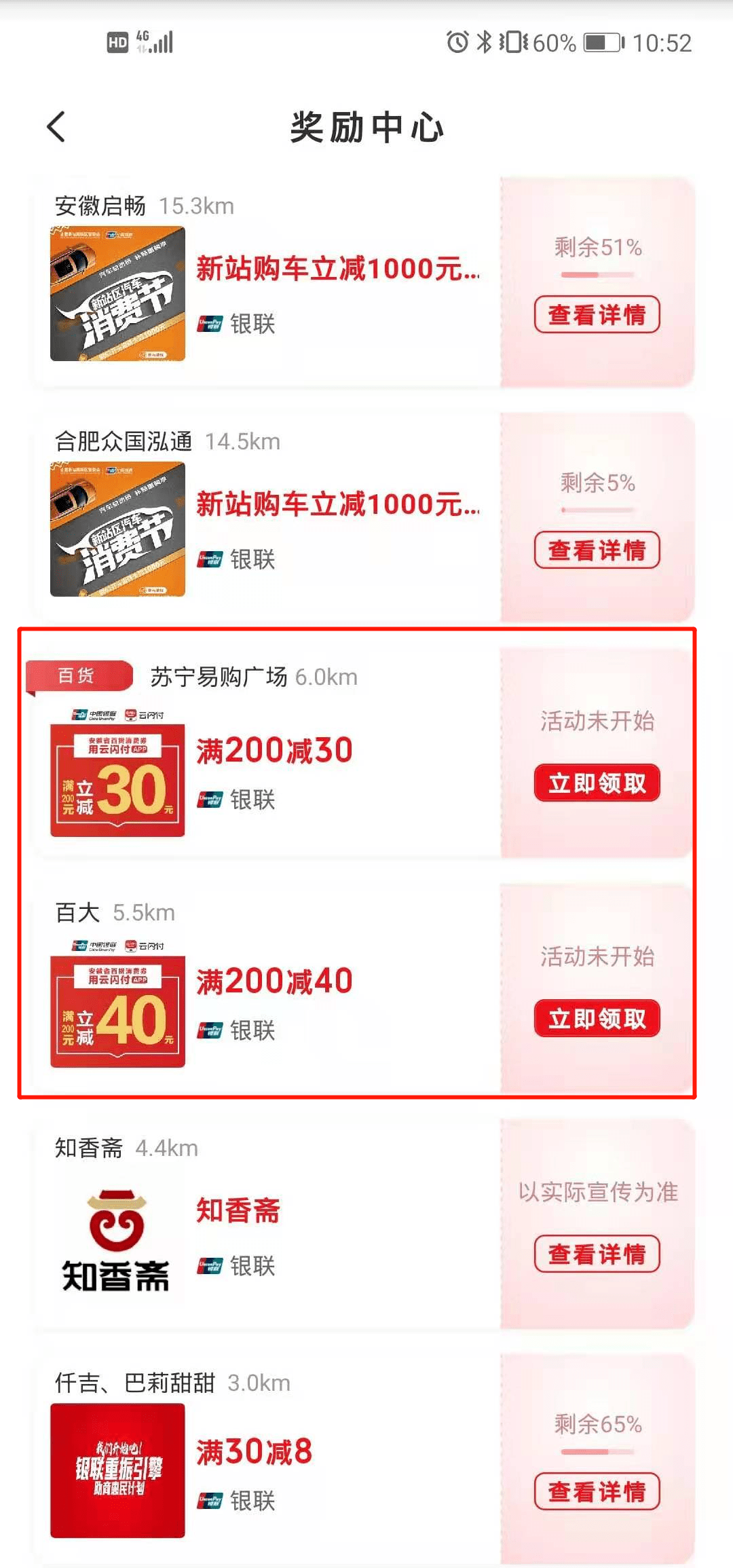The image size is (733, 1568).
Task: Tap 查看详情 for 安徽启畅 offer
Action: (x=597, y=314)
